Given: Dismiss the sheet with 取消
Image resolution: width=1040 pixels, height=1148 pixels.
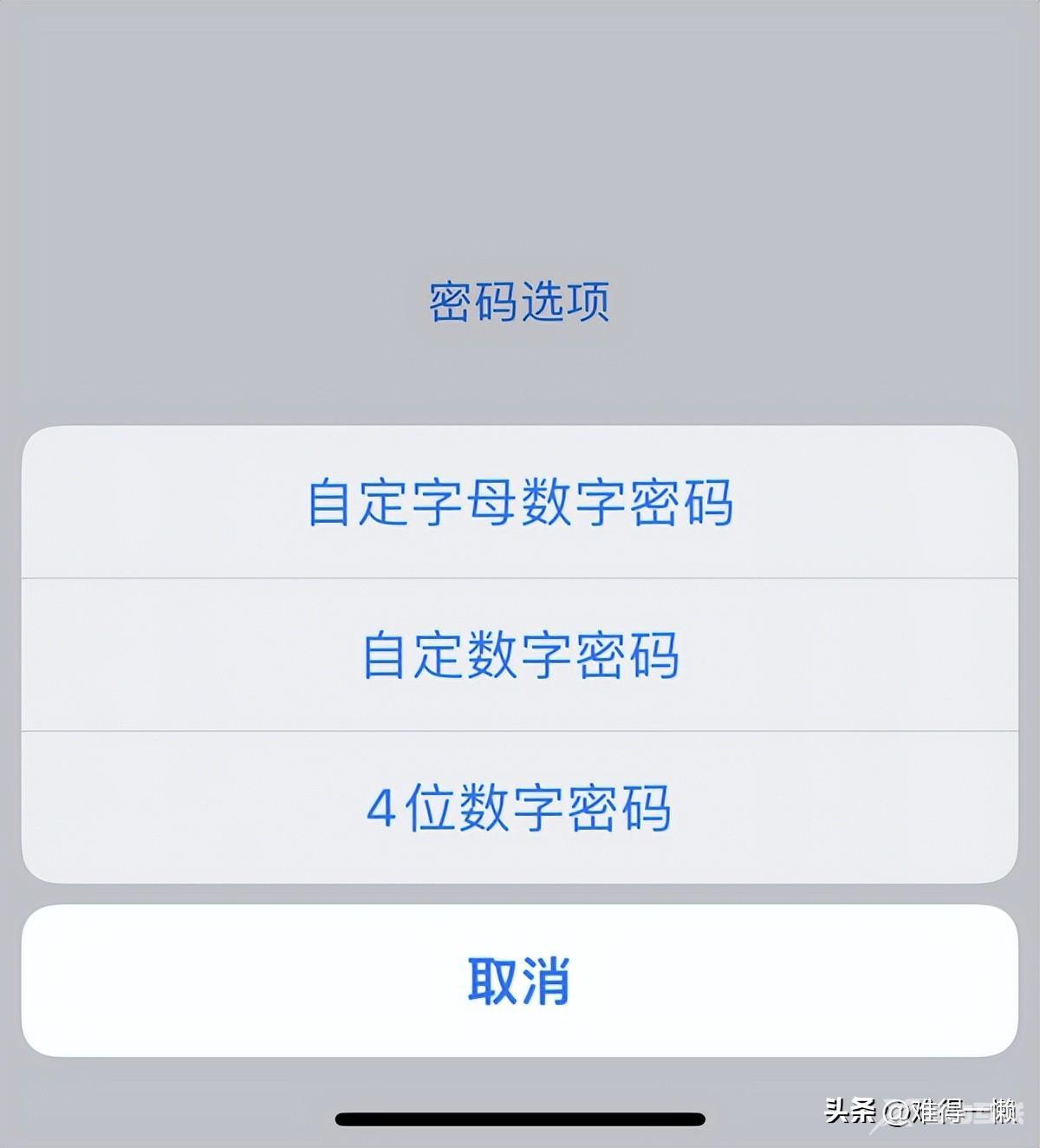Looking at the screenshot, I should 520,981.
